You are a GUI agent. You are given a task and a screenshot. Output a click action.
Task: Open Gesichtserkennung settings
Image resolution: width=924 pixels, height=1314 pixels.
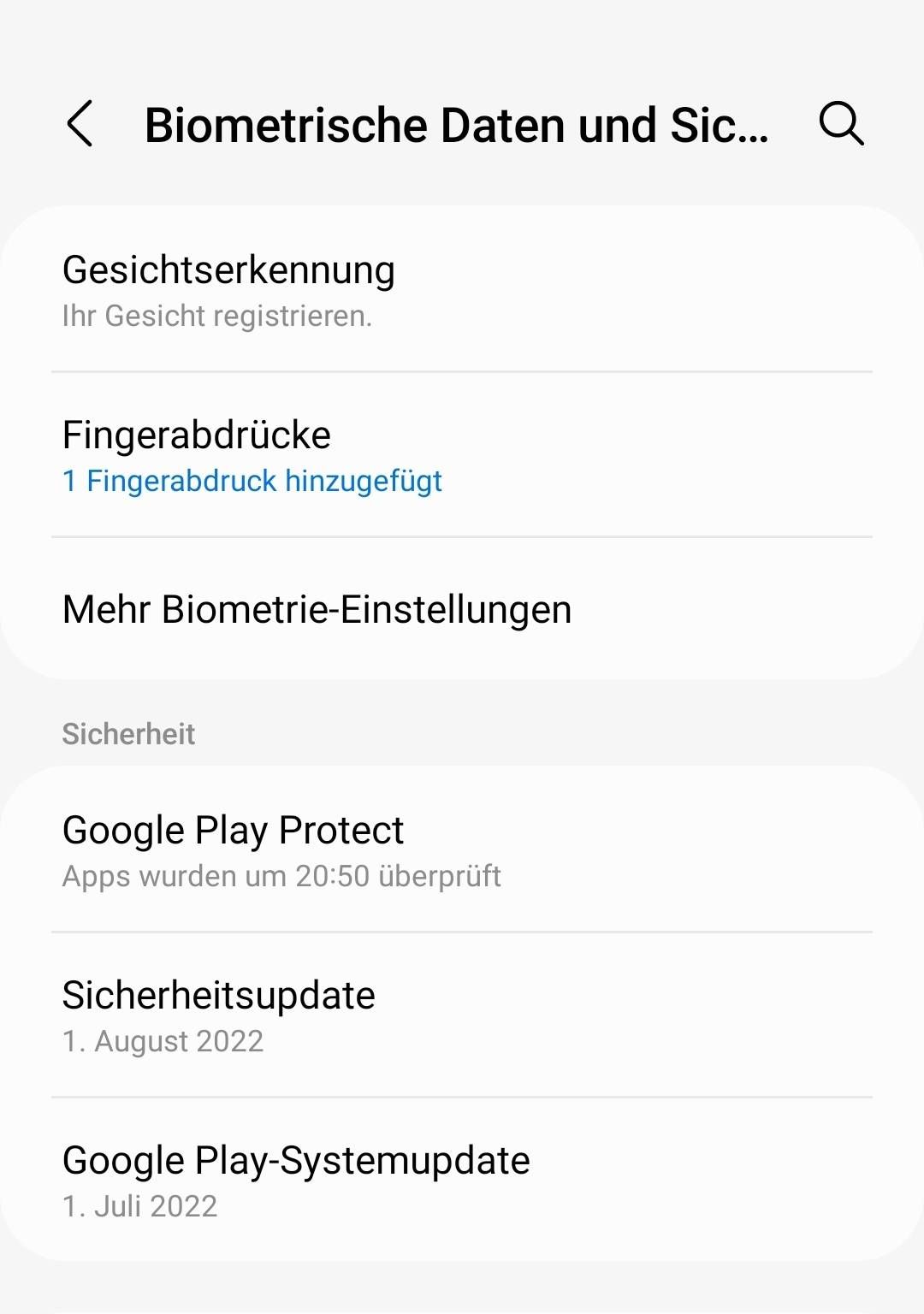462,291
